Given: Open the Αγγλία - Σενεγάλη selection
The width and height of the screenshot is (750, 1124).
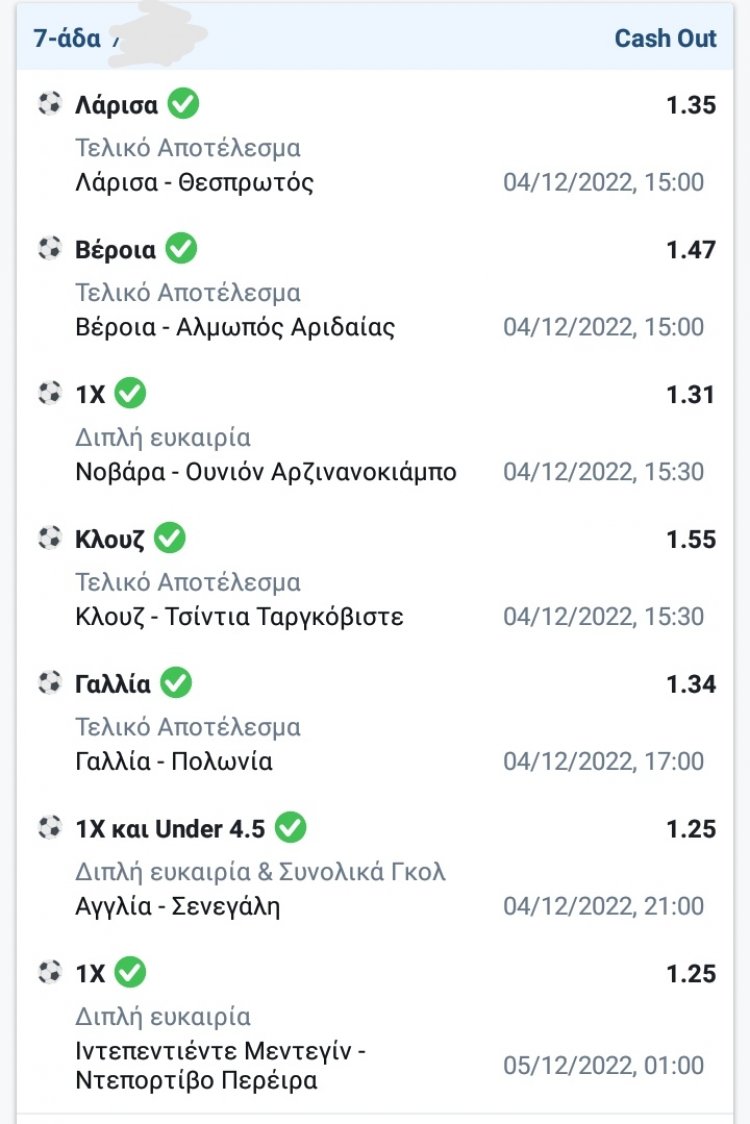Looking at the screenshot, I should tap(178, 906).
